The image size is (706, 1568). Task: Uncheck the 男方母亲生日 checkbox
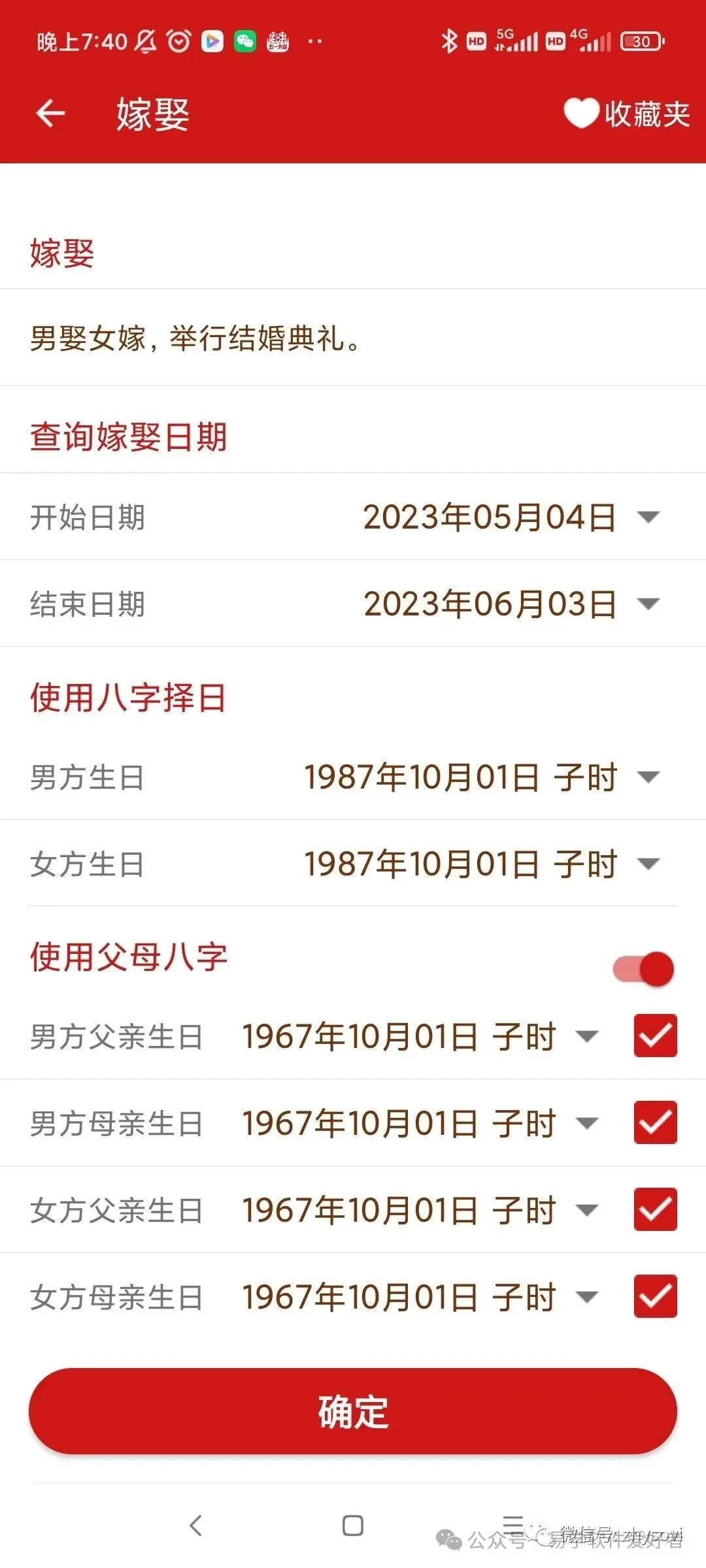(x=655, y=1123)
